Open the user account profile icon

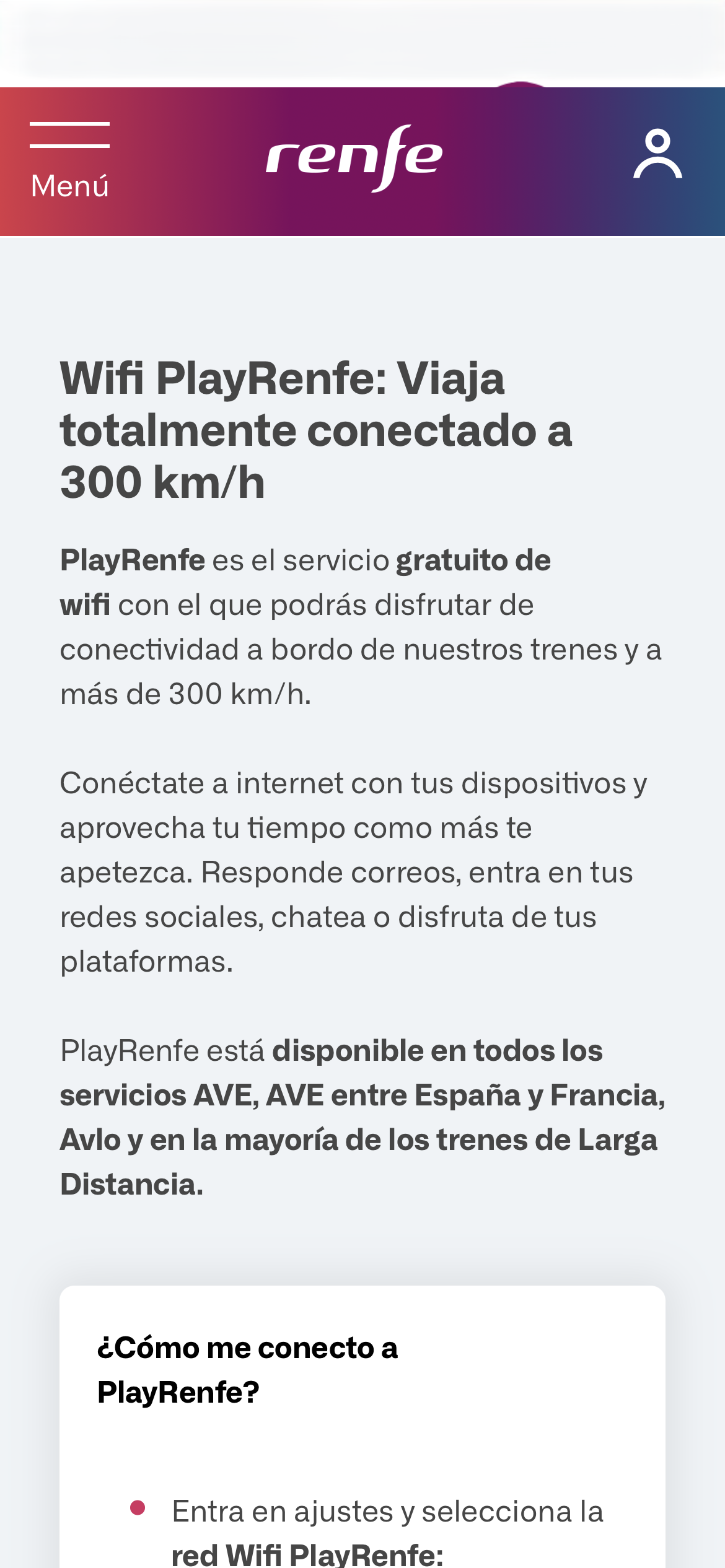click(657, 155)
